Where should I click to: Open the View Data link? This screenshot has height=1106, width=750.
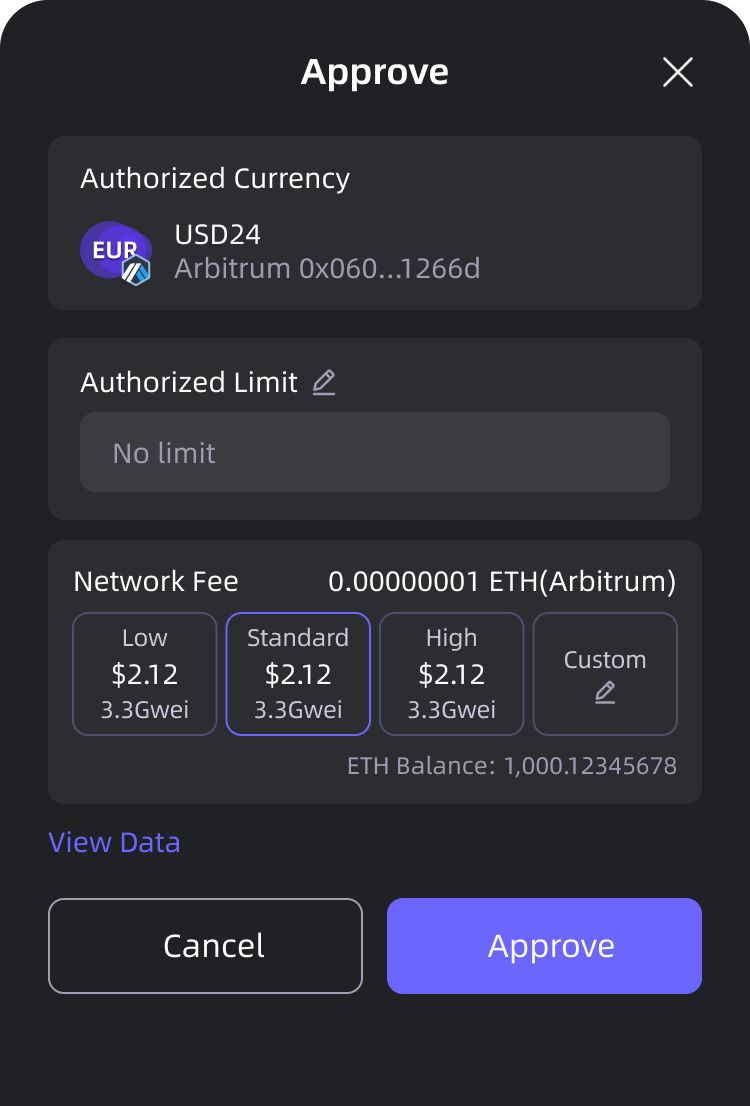pos(114,842)
